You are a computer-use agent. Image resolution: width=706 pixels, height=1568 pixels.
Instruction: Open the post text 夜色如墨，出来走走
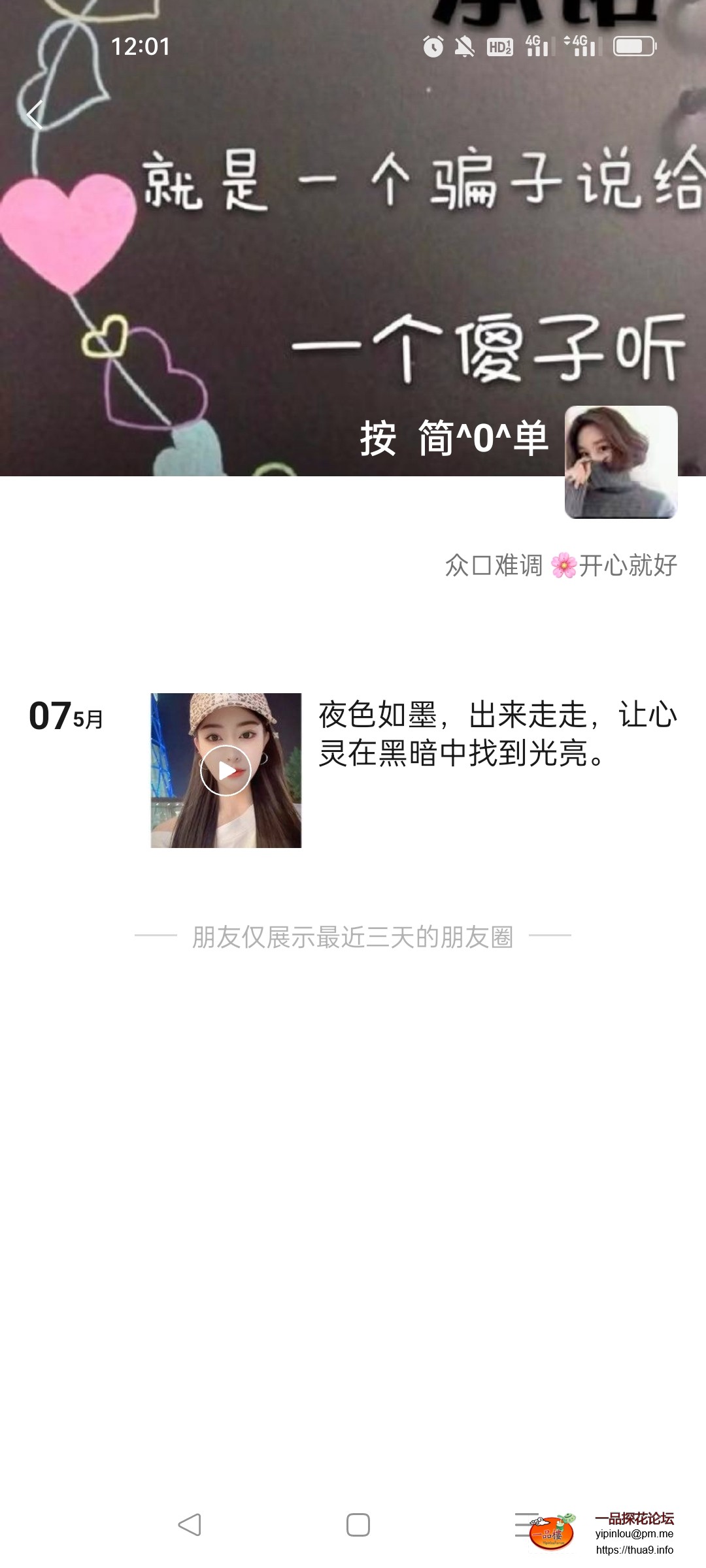[x=497, y=733]
